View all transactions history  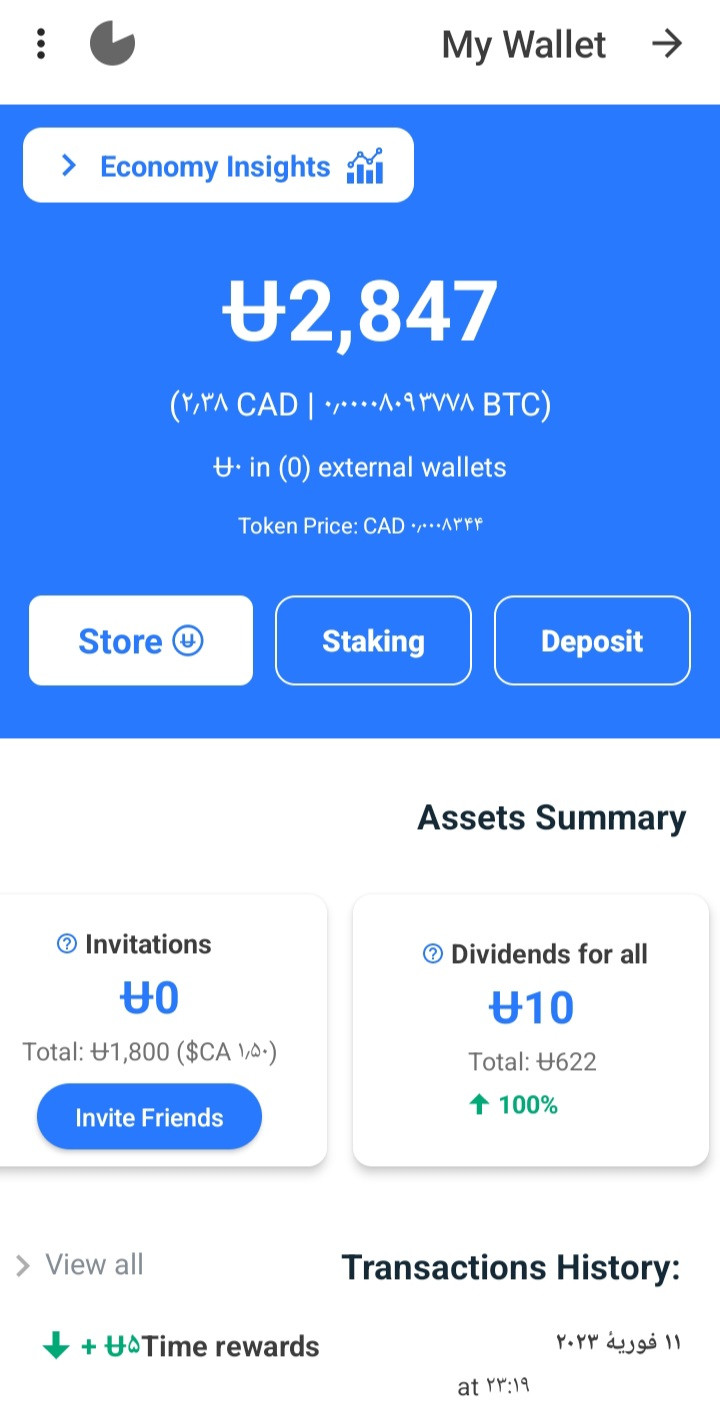(x=80, y=1265)
